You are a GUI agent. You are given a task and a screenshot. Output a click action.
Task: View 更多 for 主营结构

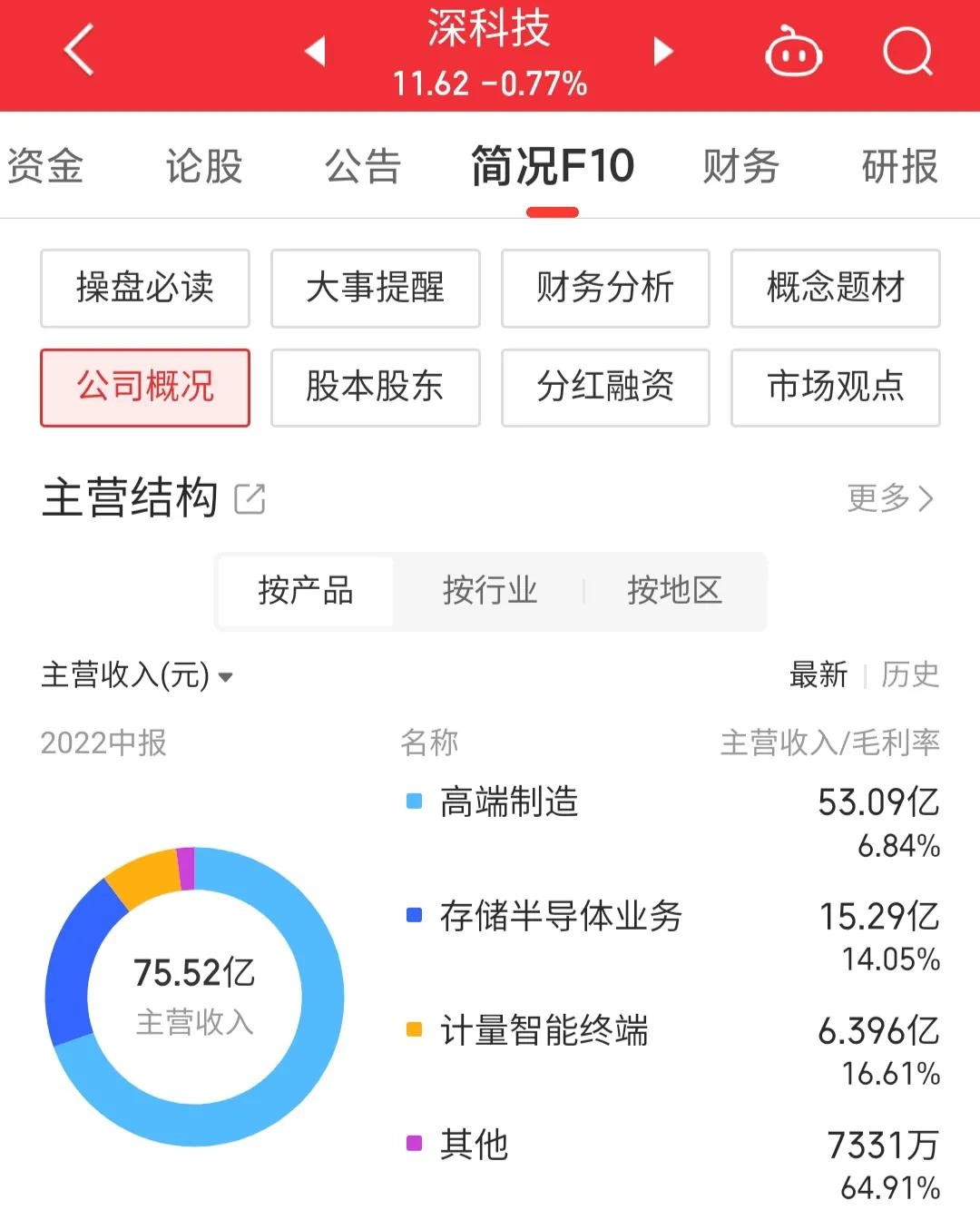(888, 498)
